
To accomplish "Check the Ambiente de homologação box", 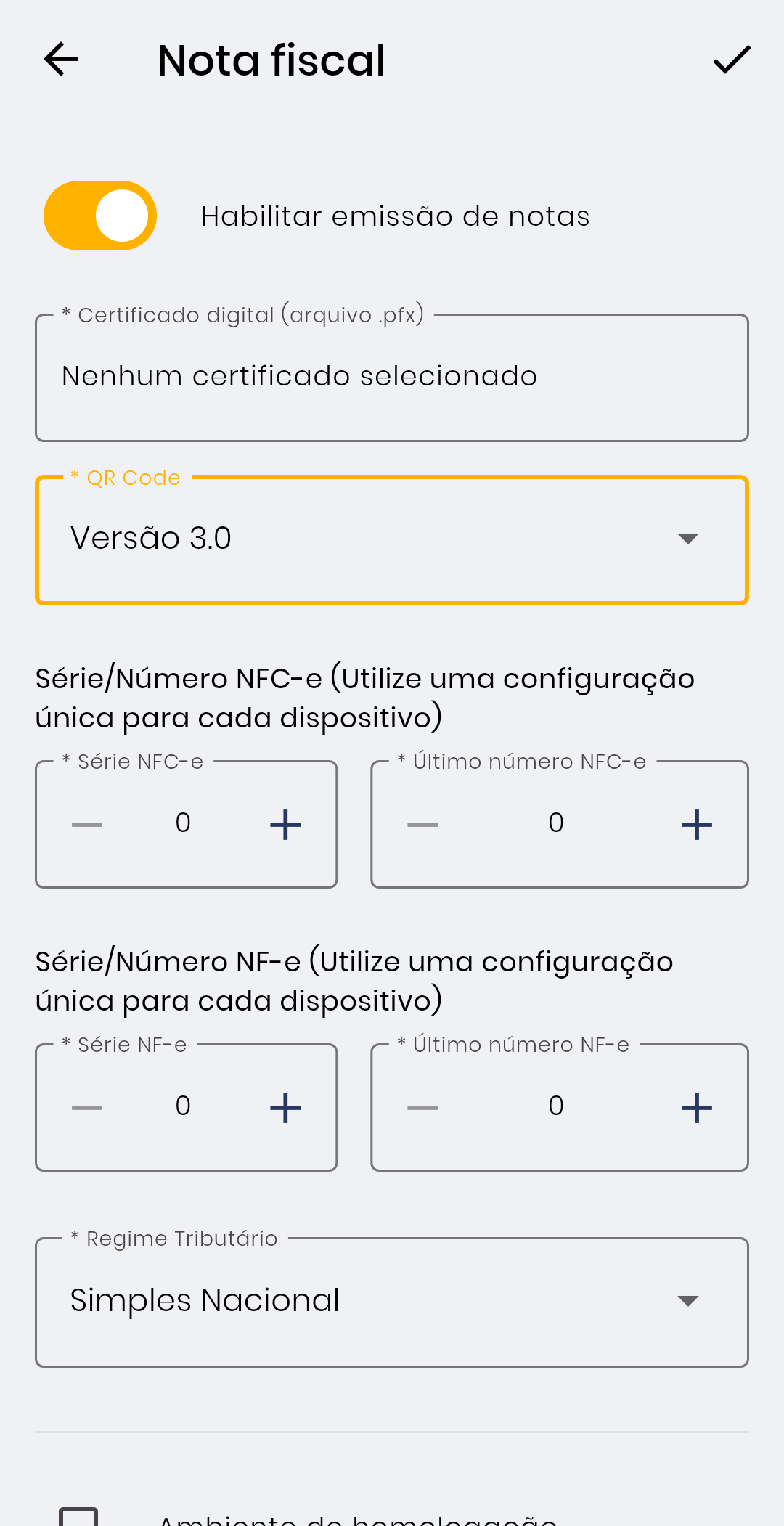I will tap(78, 1517).
